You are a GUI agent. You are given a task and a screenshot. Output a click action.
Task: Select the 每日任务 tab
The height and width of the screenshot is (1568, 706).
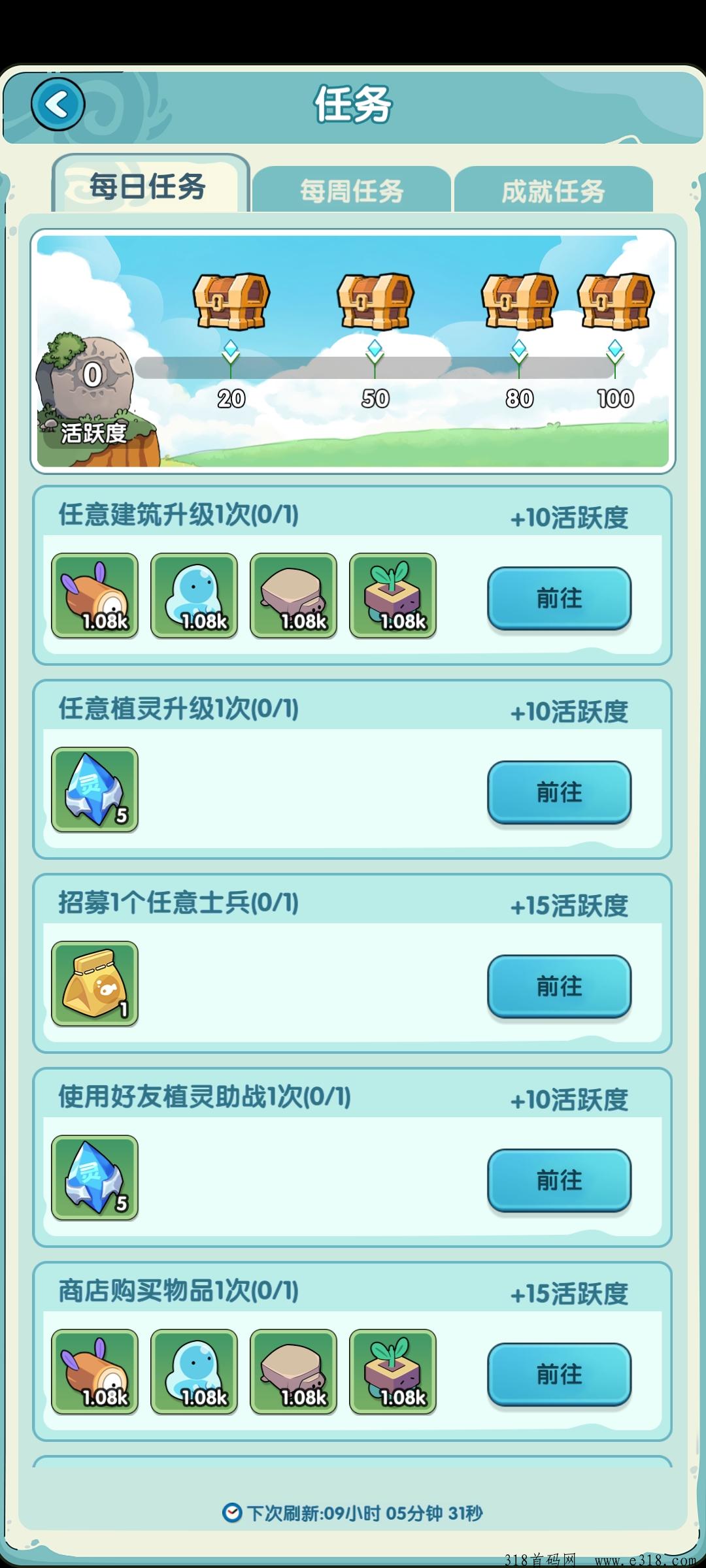(x=150, y=185)
